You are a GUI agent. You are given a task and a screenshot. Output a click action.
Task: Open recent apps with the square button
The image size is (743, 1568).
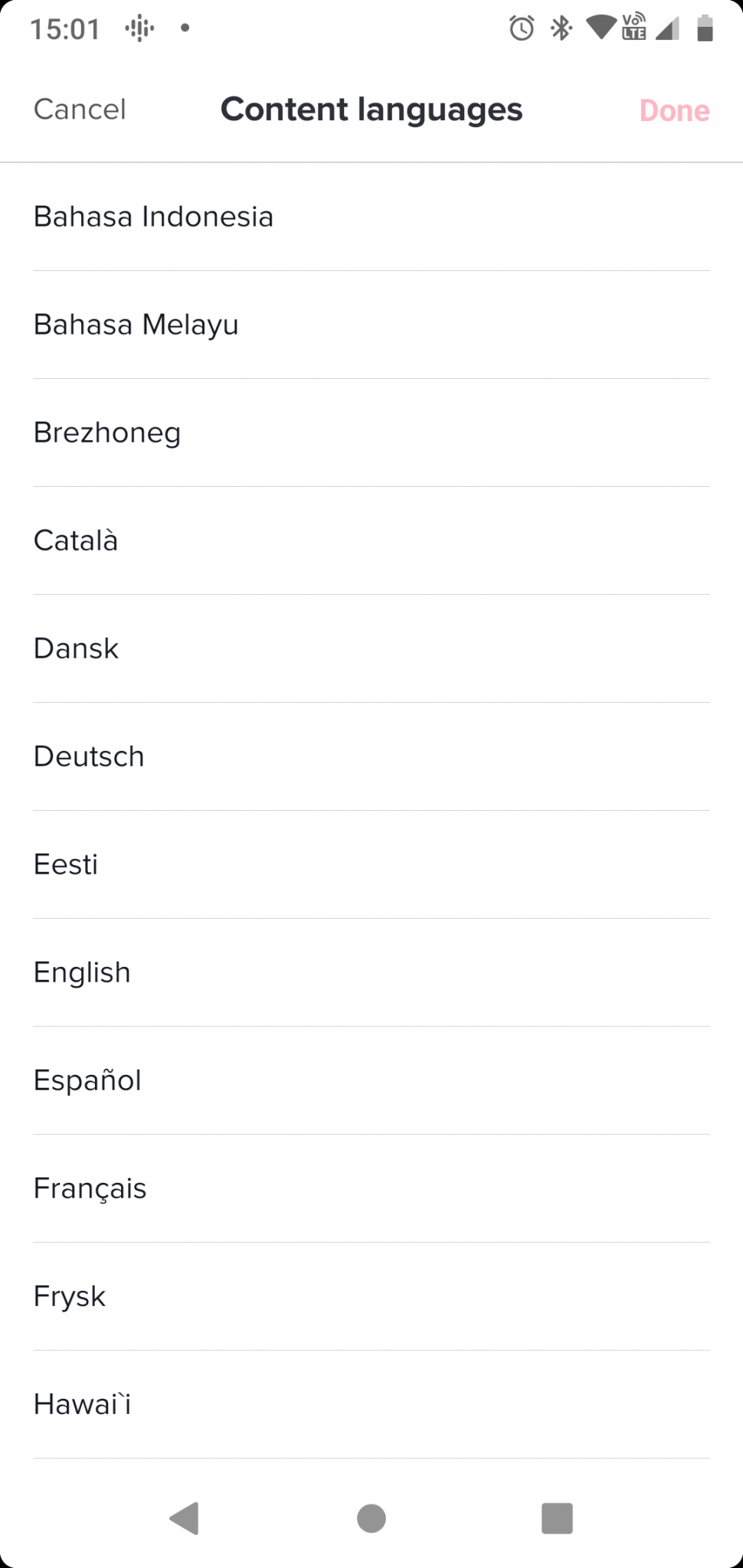tap(557, 1518)
